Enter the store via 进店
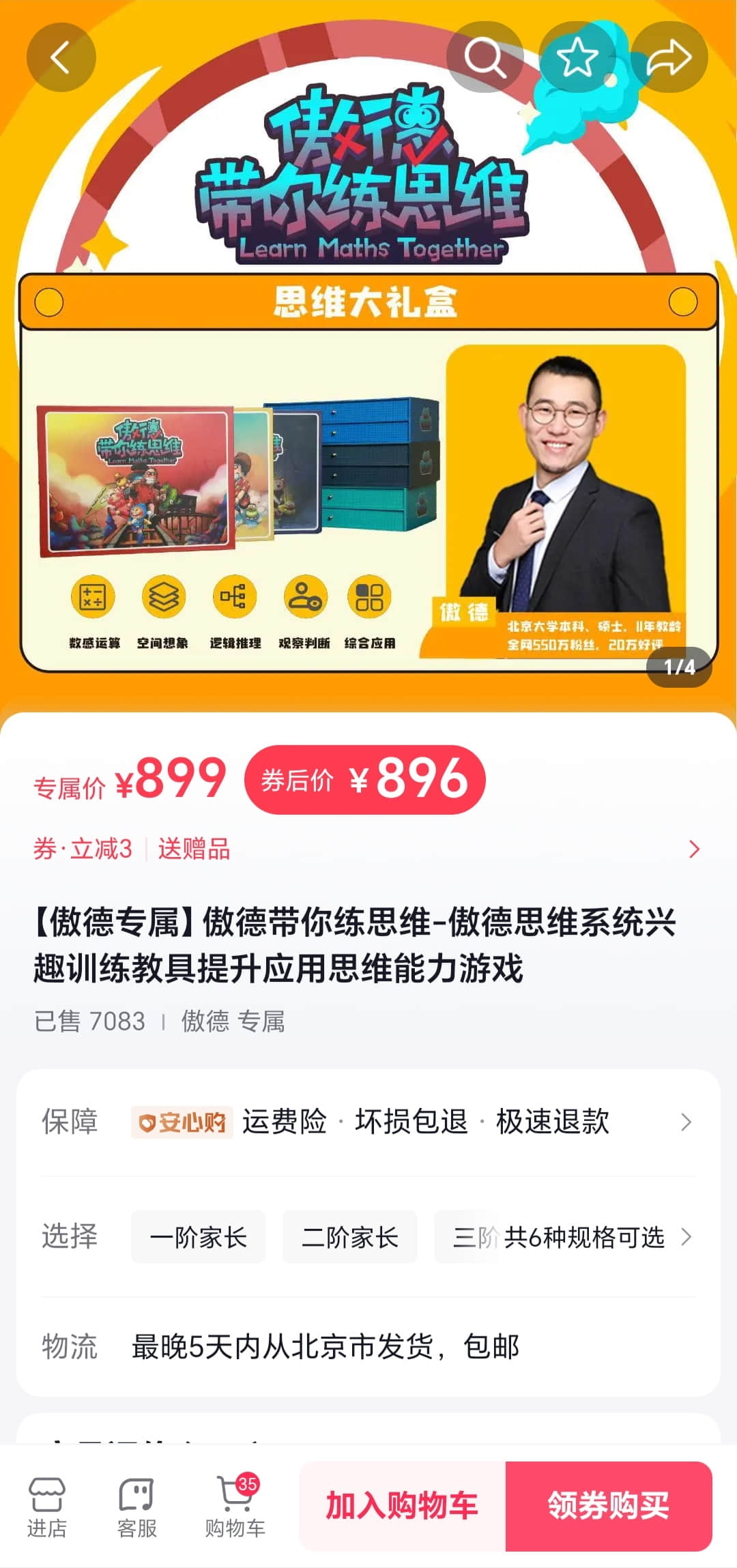737x1568 pixels. (47, 1507)
